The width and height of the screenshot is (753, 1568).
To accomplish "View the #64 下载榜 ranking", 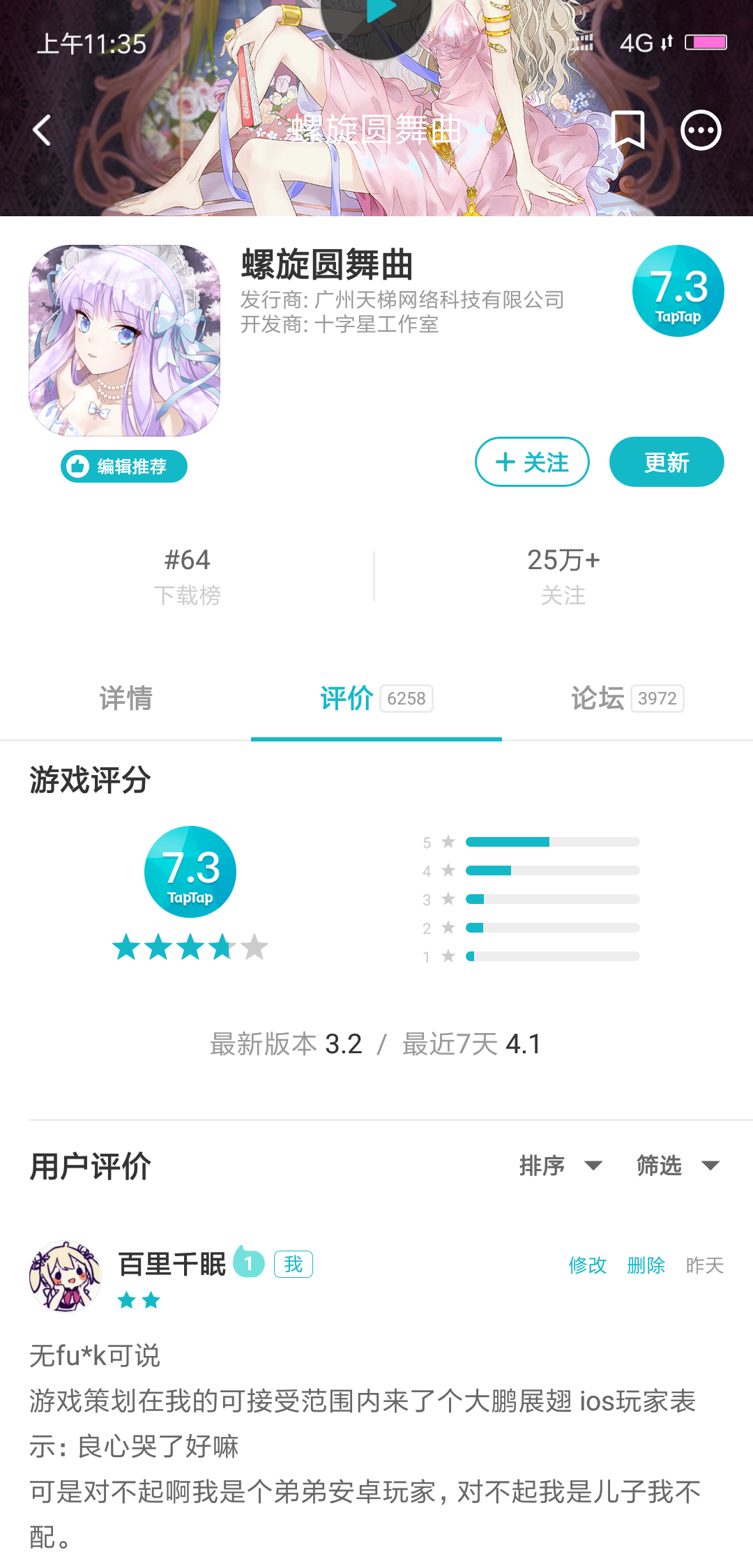I will 187,576.
